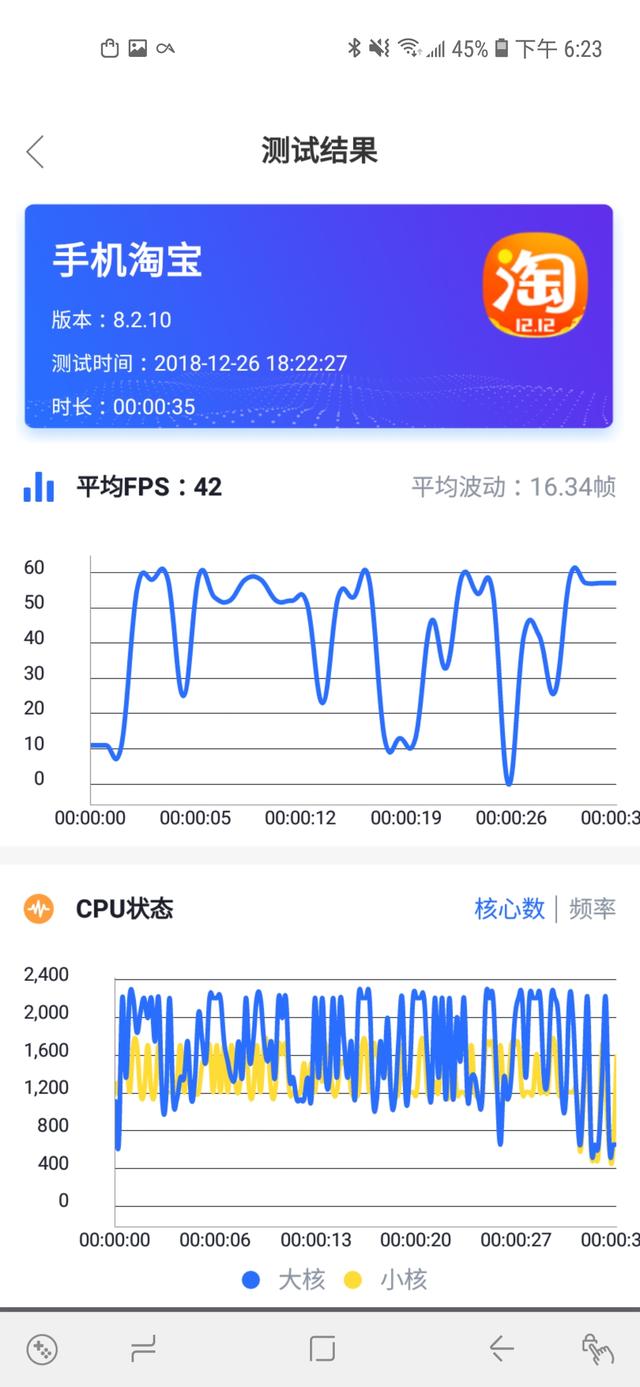Switch CPU chart to 核心数
This screenshot has height=1387, width=640.
coord(509,908)
